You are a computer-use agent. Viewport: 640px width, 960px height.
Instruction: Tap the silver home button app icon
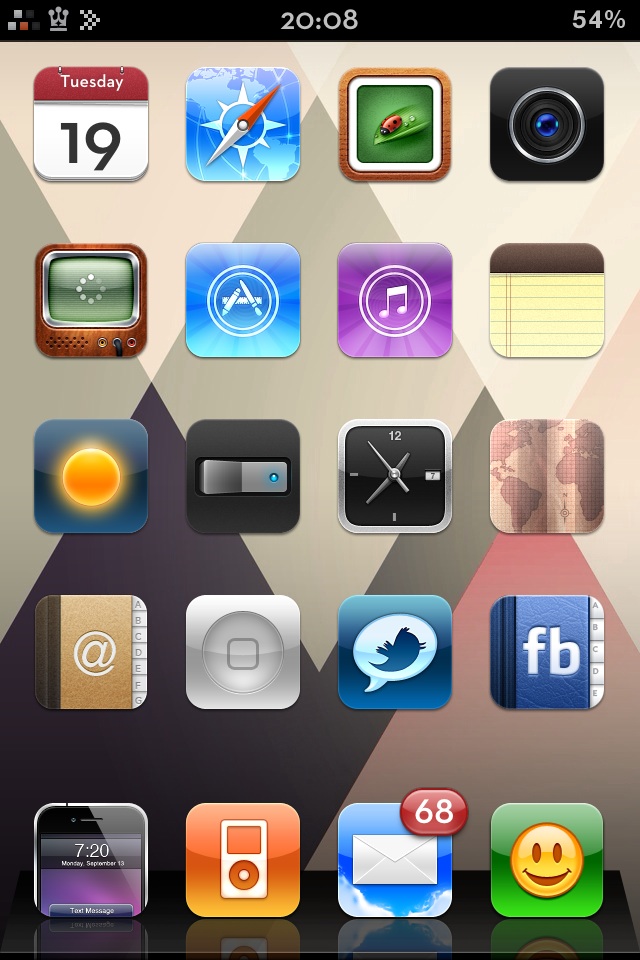tap(243, 652)
